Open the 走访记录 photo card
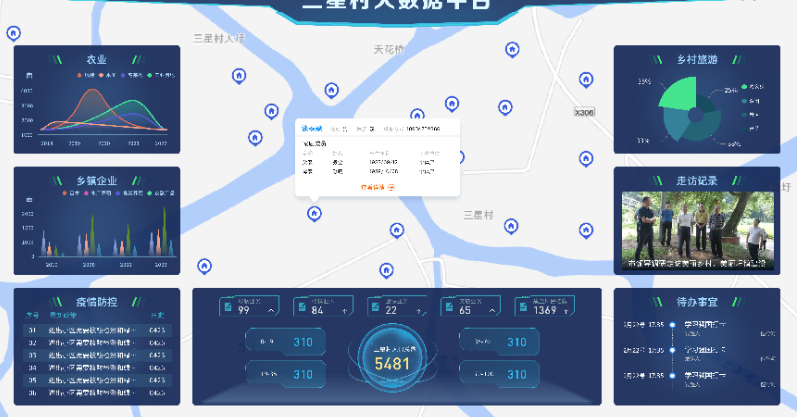The width and height of the screenshot is (797, 417). point(698,231)
